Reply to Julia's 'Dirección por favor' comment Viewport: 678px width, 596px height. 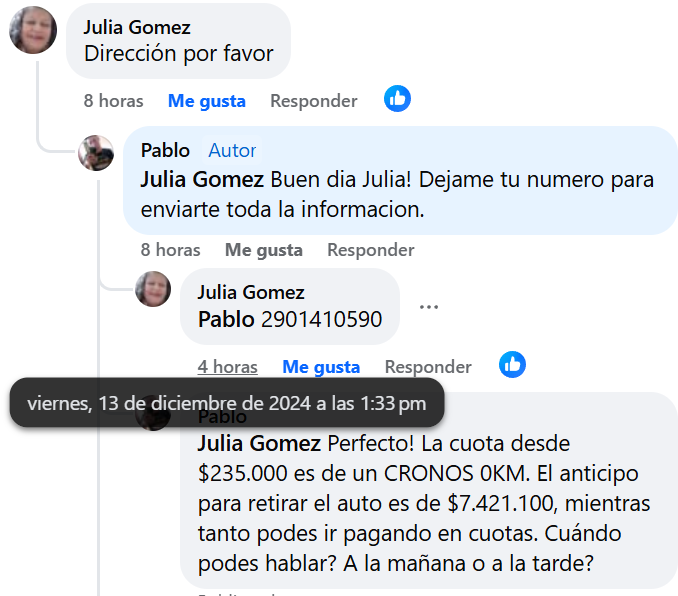pyautogui.click(x=313, y=101)
